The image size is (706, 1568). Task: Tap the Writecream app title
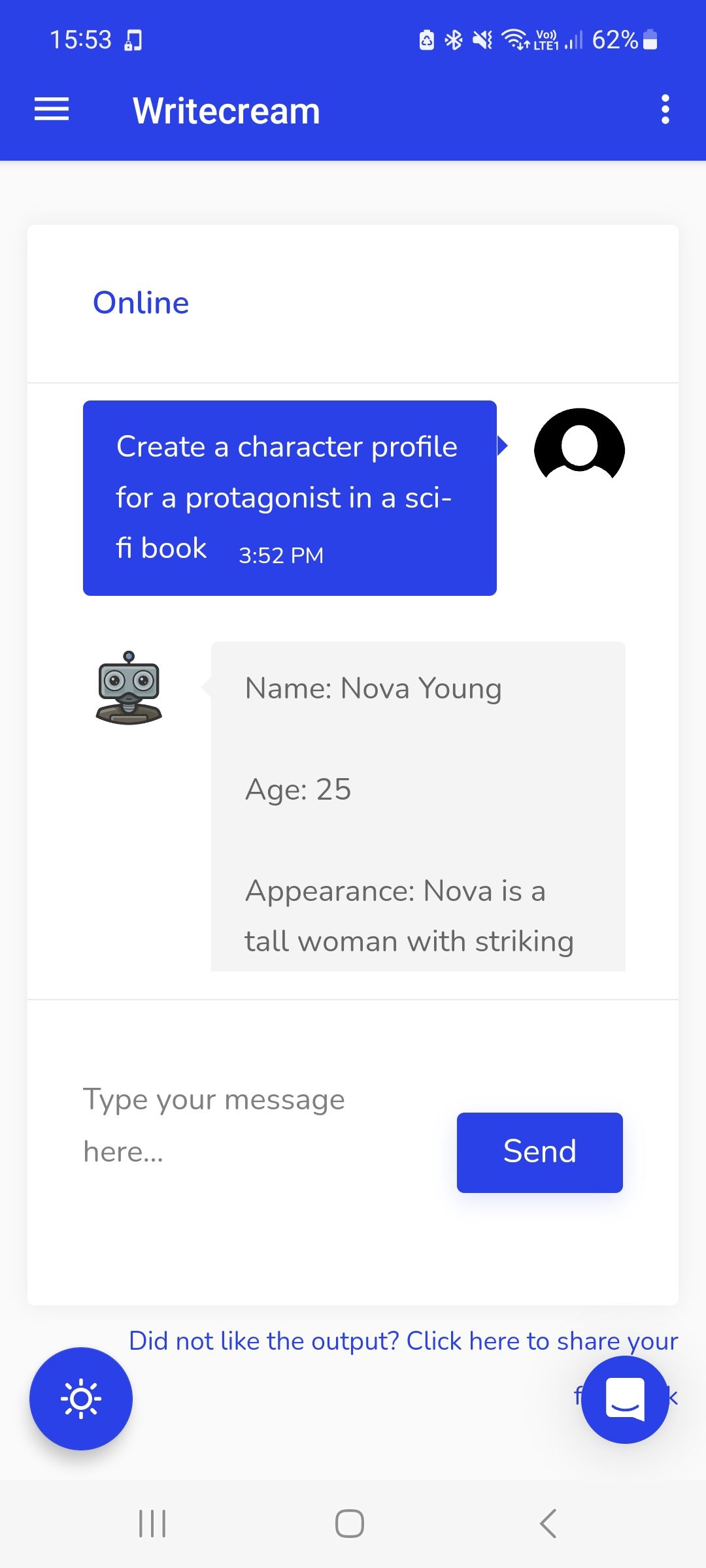[x=225, y=110]
